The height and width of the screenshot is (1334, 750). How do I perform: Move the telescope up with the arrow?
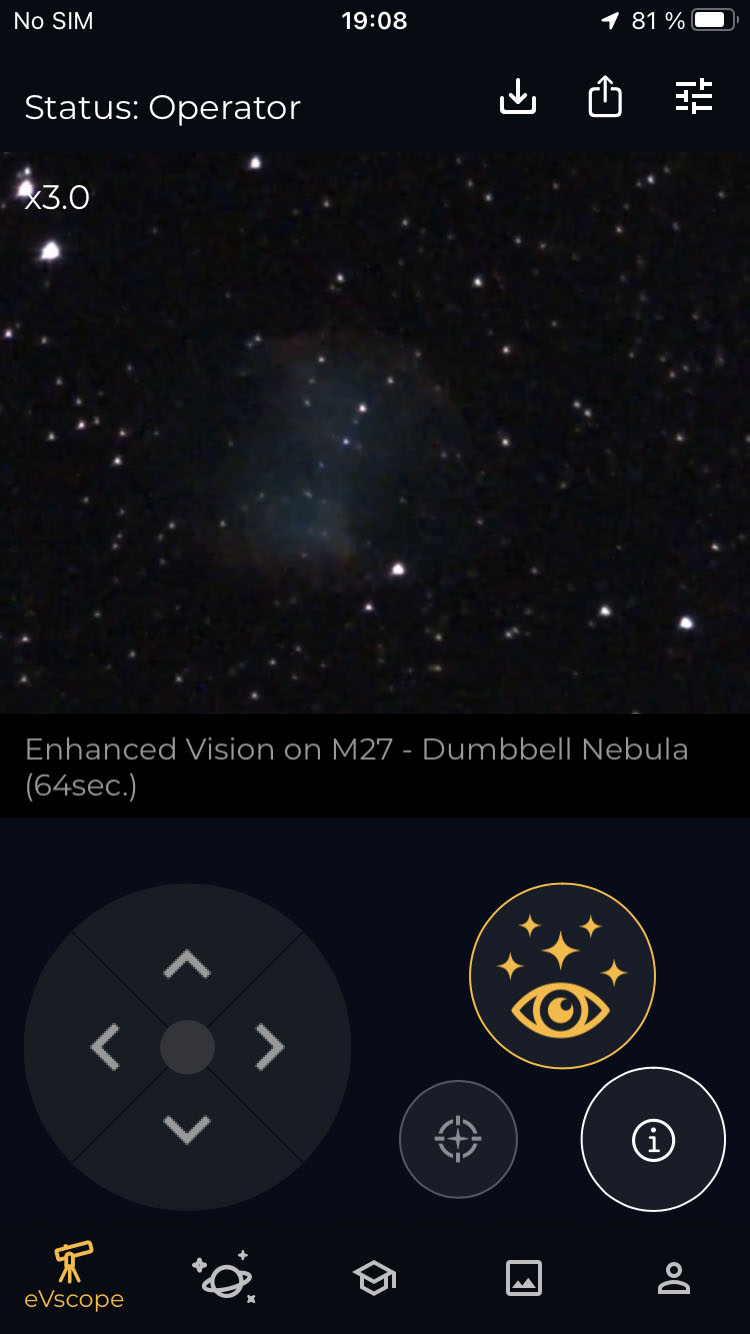[187, 964]
